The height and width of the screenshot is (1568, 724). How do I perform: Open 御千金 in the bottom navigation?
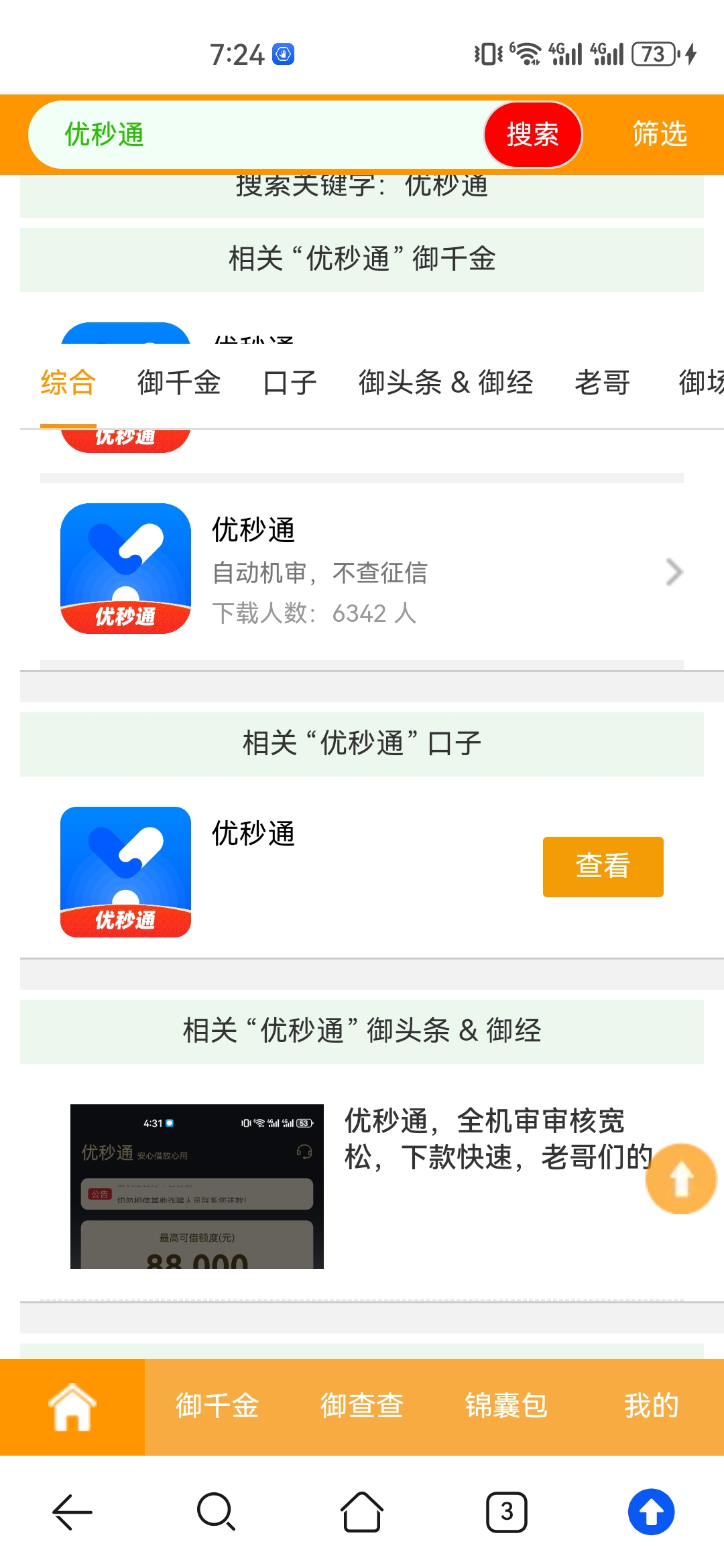[217, 1407]
